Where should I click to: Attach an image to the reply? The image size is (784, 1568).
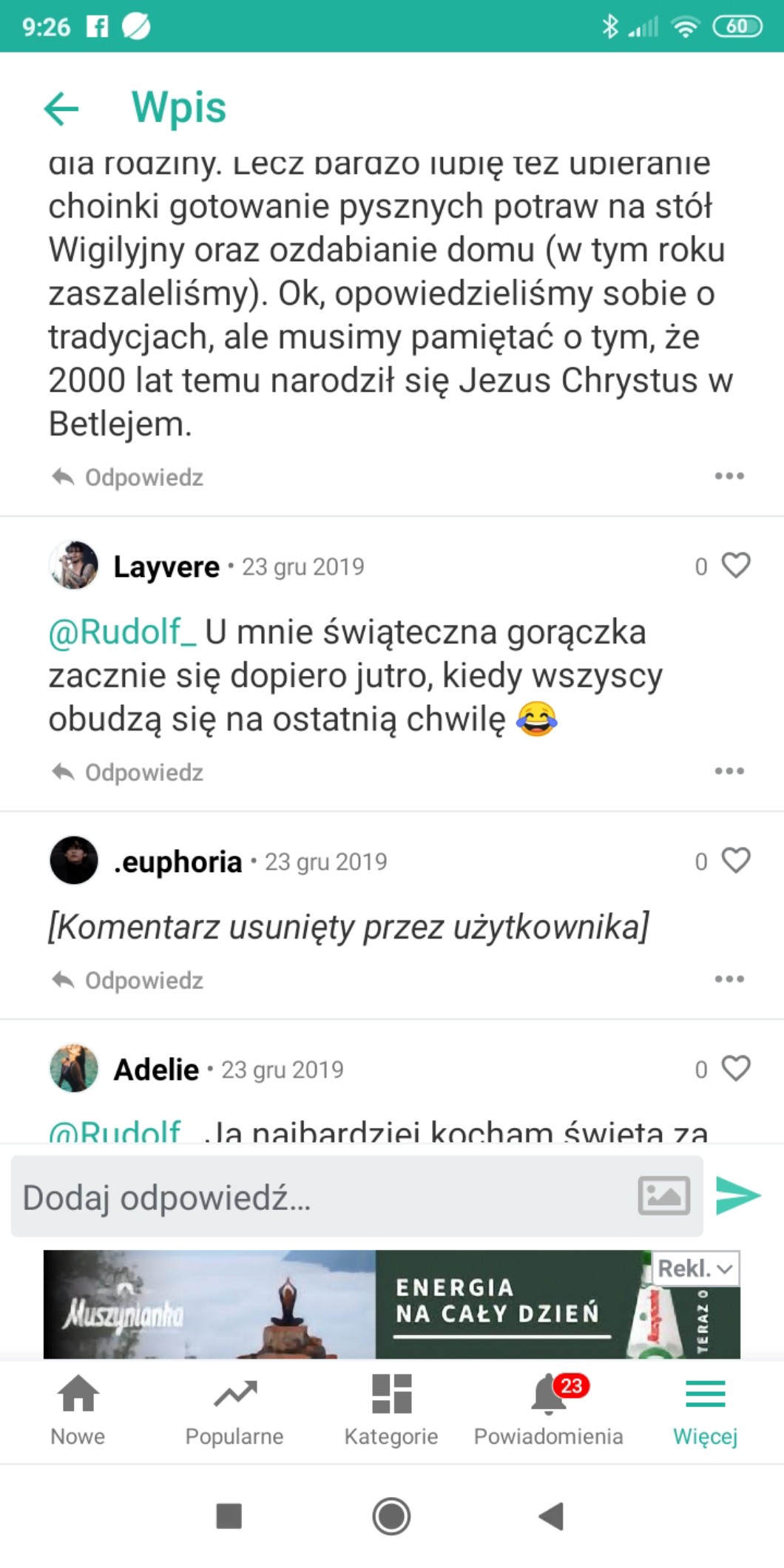(663, 1196)
